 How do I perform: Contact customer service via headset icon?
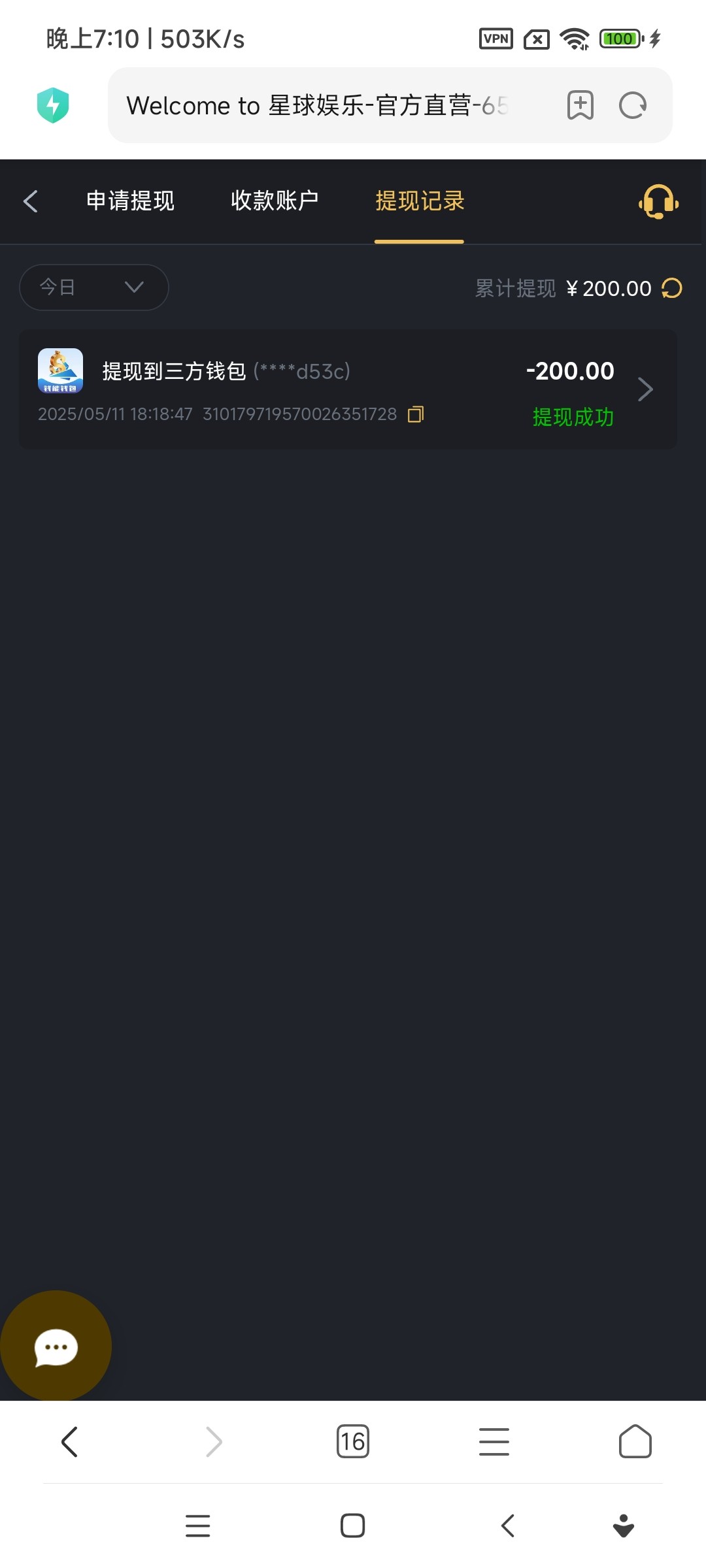pyautogui.click(x=658, y=201)
